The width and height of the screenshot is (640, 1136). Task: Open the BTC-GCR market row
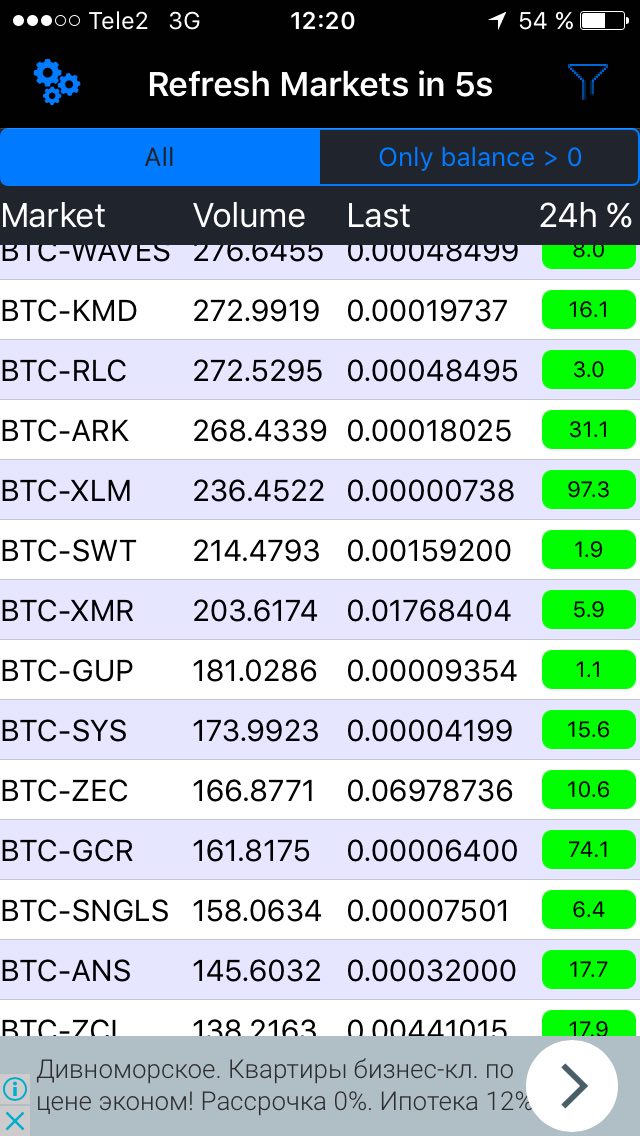[320, 851]
